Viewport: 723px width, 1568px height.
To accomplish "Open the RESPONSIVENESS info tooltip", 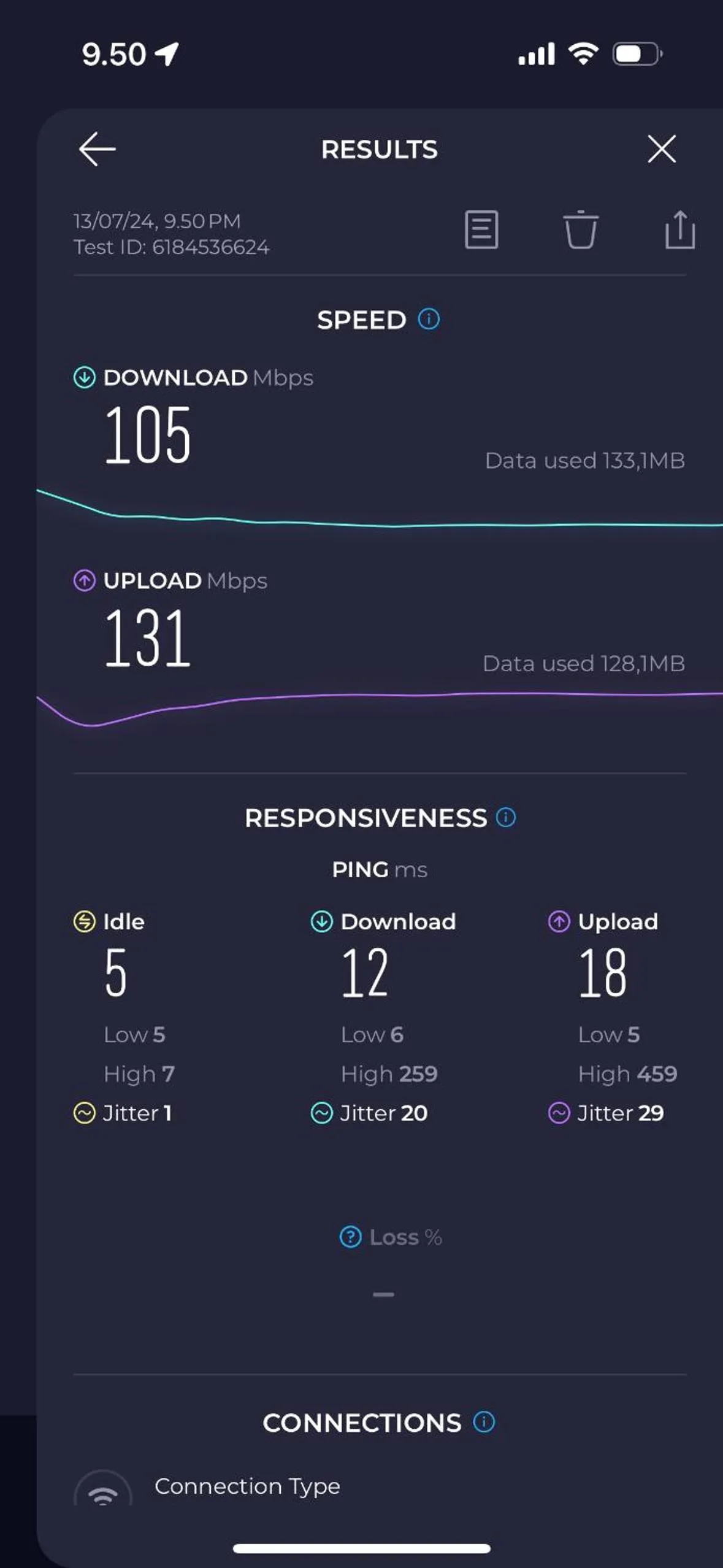I will (505, 818).
